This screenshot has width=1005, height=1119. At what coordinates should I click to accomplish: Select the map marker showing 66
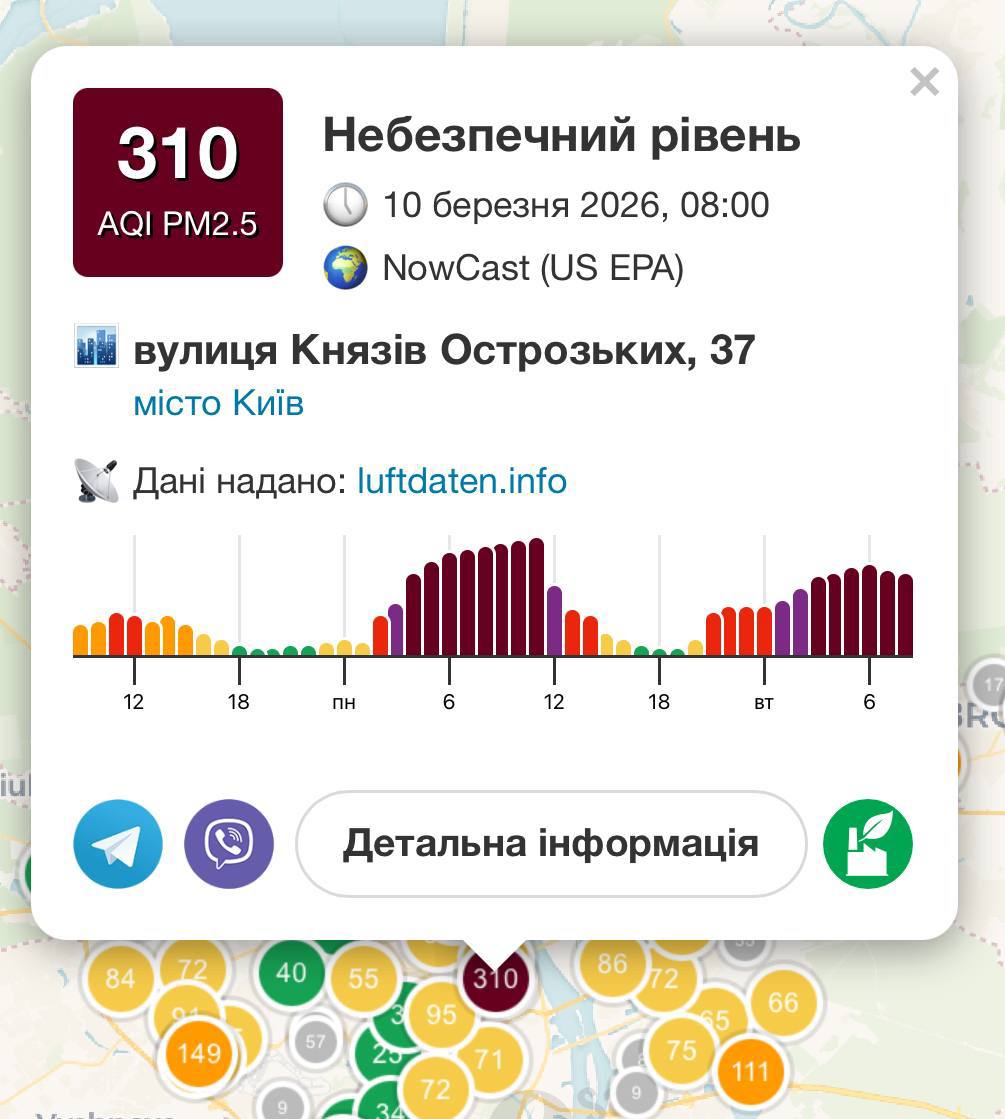pyautogui.click(x=783, y=1002)
